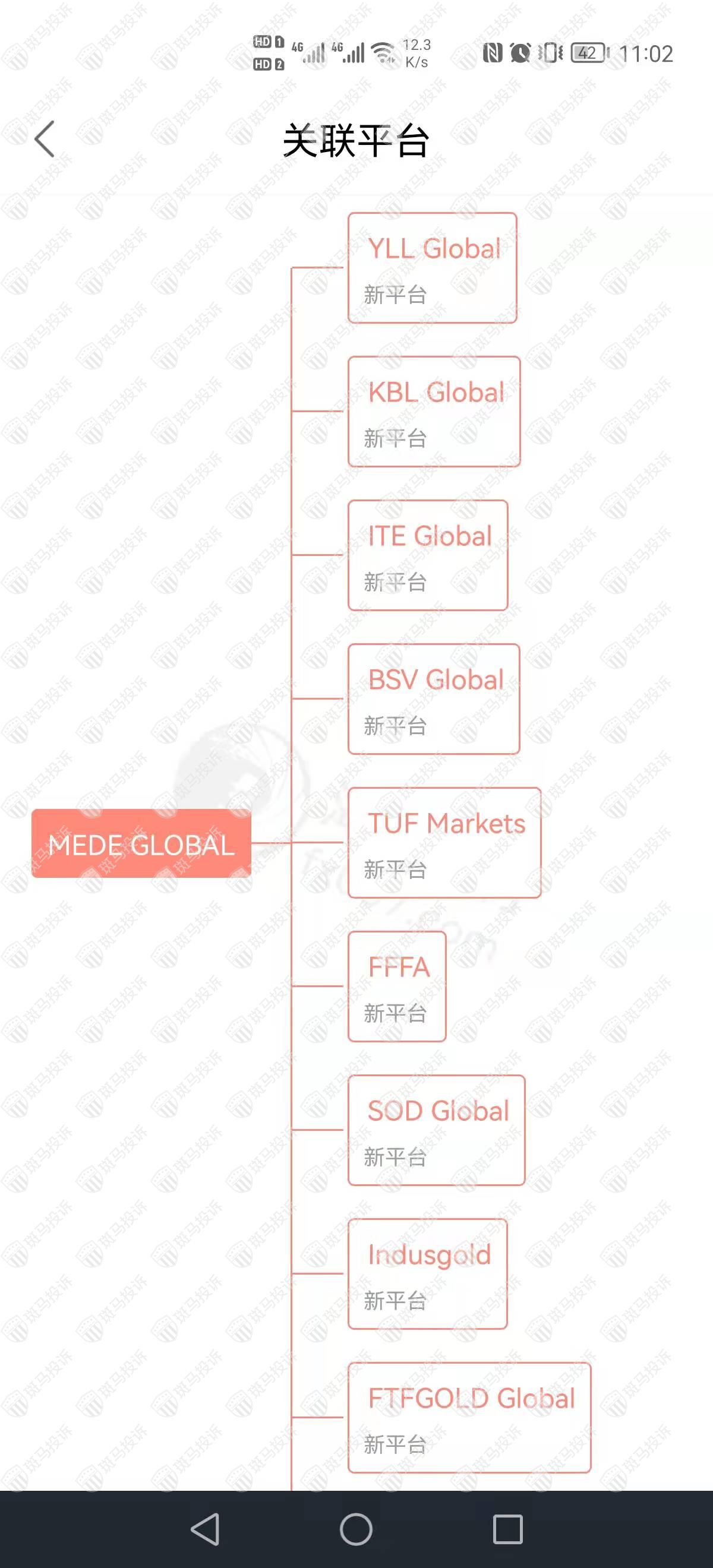Open the KBL Global platform node
The height and width of the screenshot is (1568, 713).
[x=434, y=412]
